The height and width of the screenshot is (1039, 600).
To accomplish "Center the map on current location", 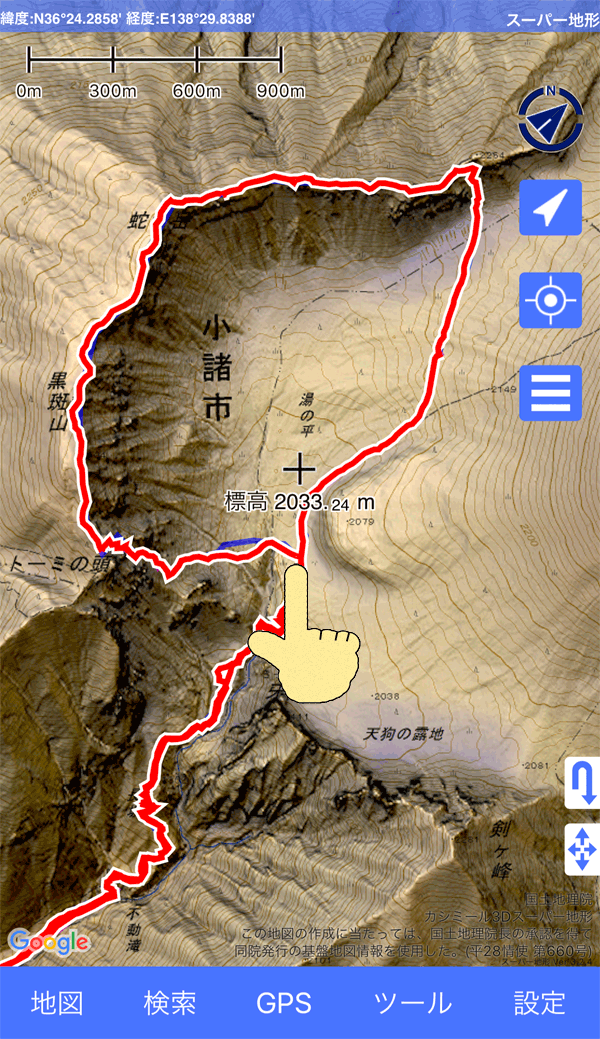I will pos(550,300).
